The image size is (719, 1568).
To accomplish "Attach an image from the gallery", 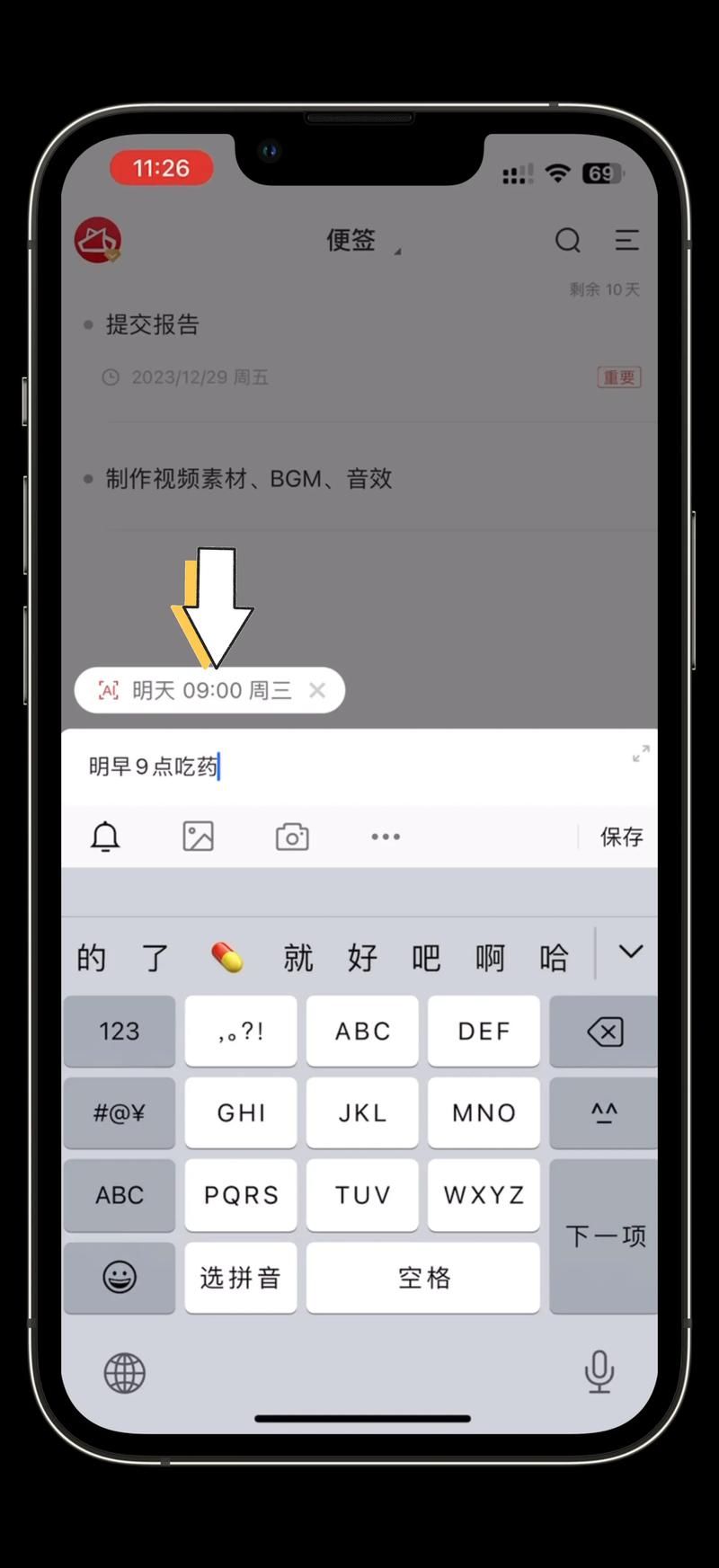I will (198, 837).
